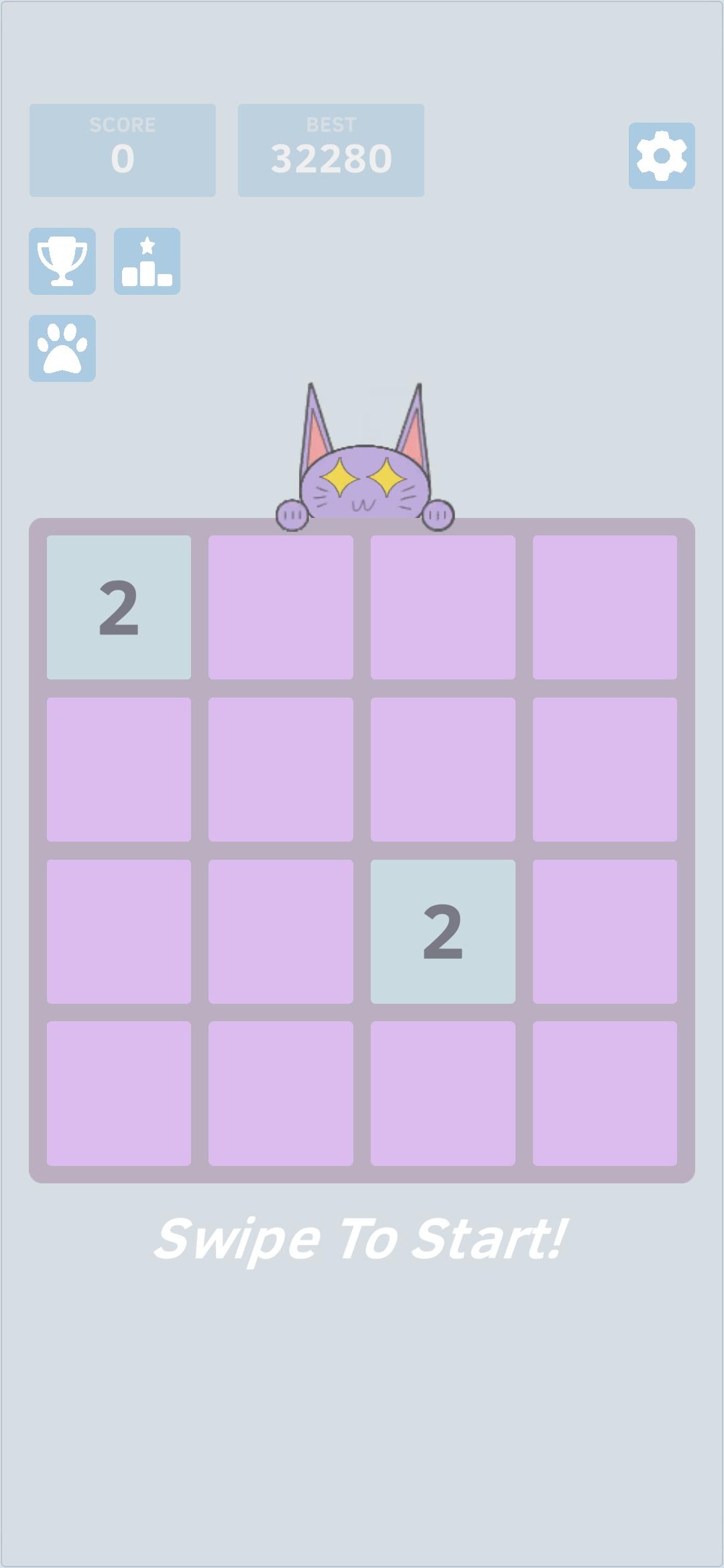Open the leaderboard podium button
This screenshot has width=724, height=1568.
pos(147,261)
